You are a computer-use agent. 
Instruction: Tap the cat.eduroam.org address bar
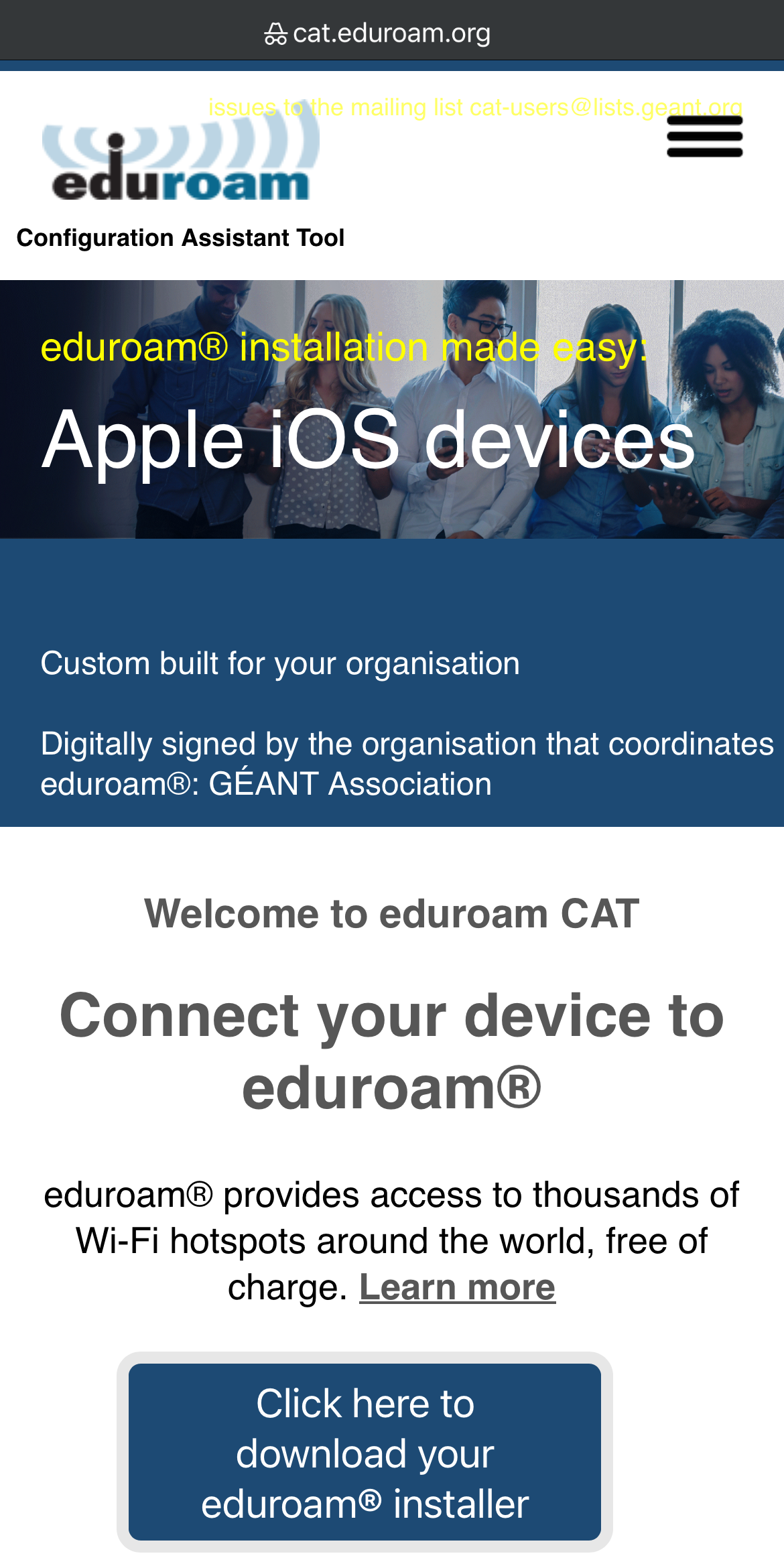point(391,33)
